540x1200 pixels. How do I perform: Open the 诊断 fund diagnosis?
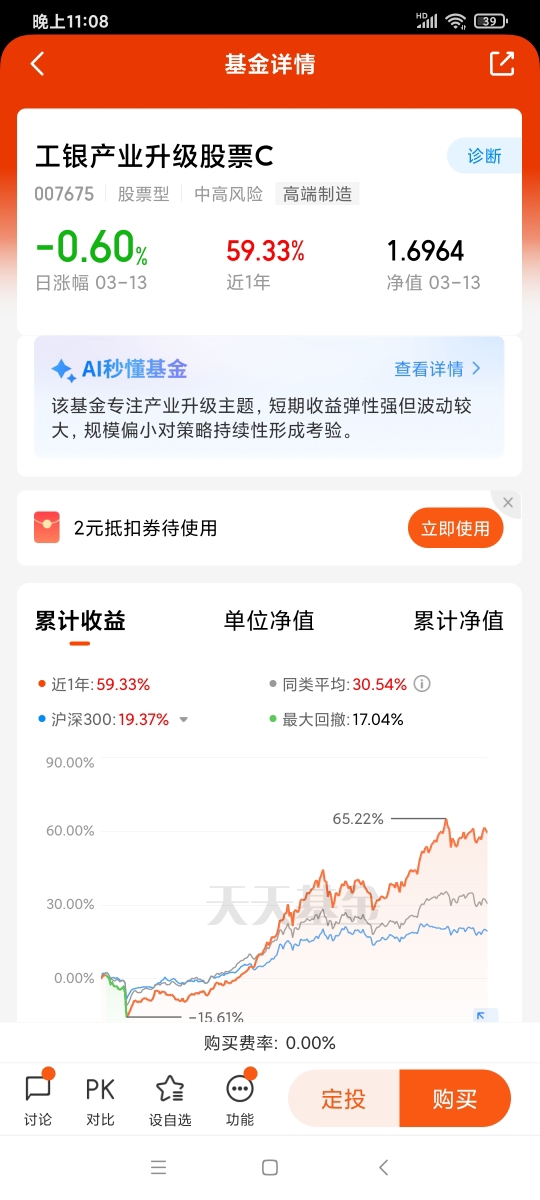click(x=484, y=156)
